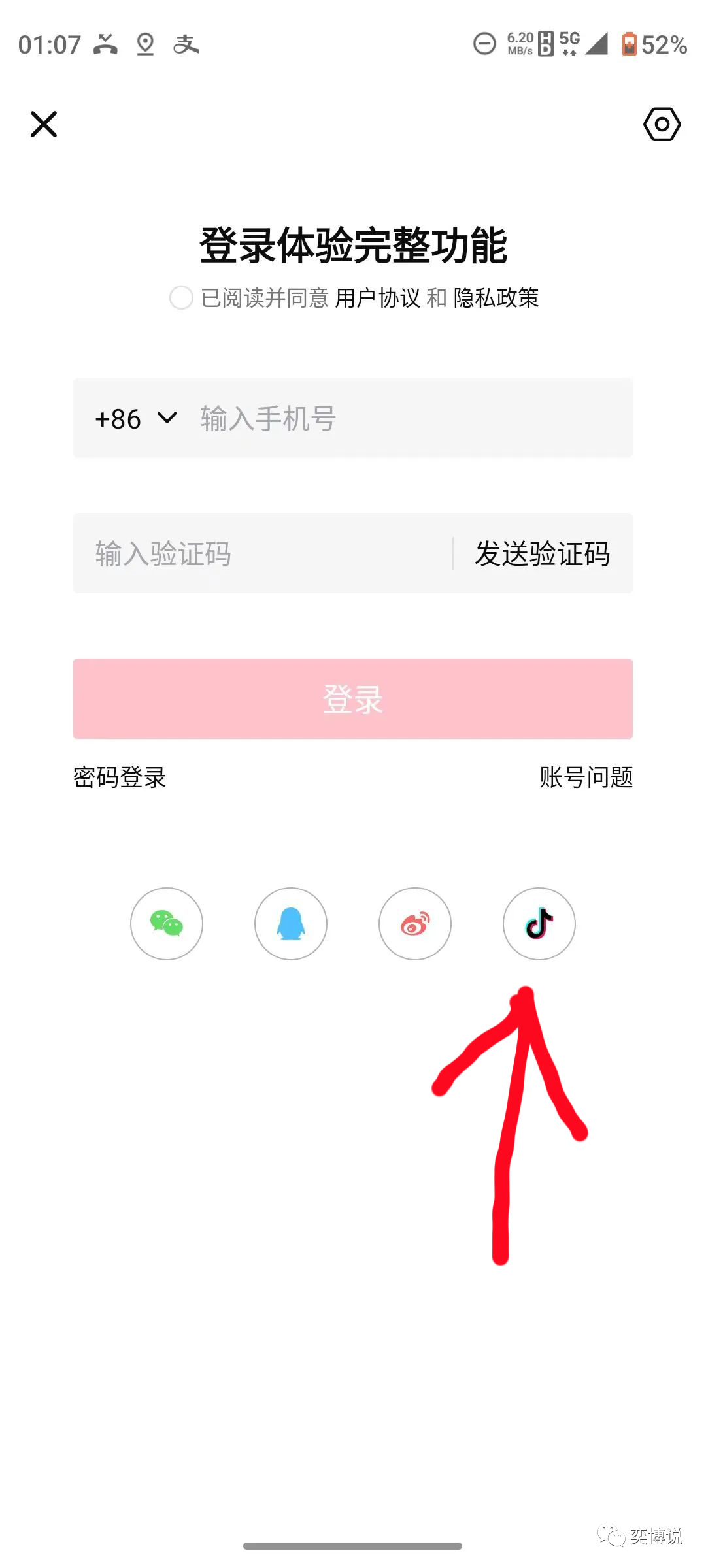The width and height of the screenshot is (706, 1568).
Task: Open 账号问题 account help
Action: pos(588,778)
